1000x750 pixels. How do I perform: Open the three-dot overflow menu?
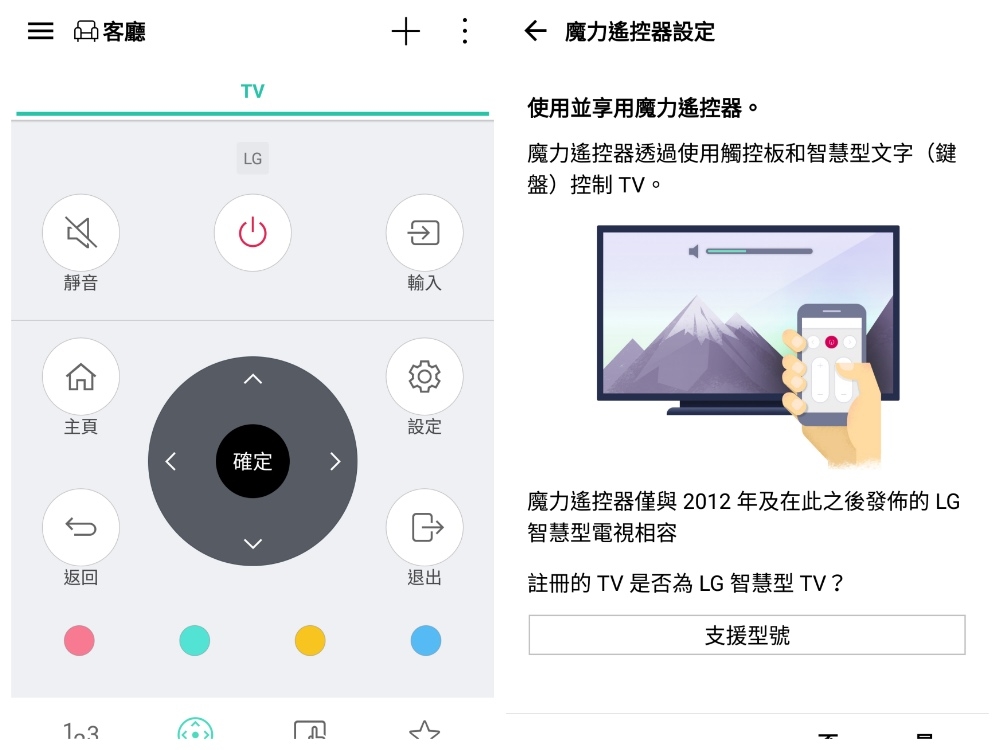coord(465,31)
